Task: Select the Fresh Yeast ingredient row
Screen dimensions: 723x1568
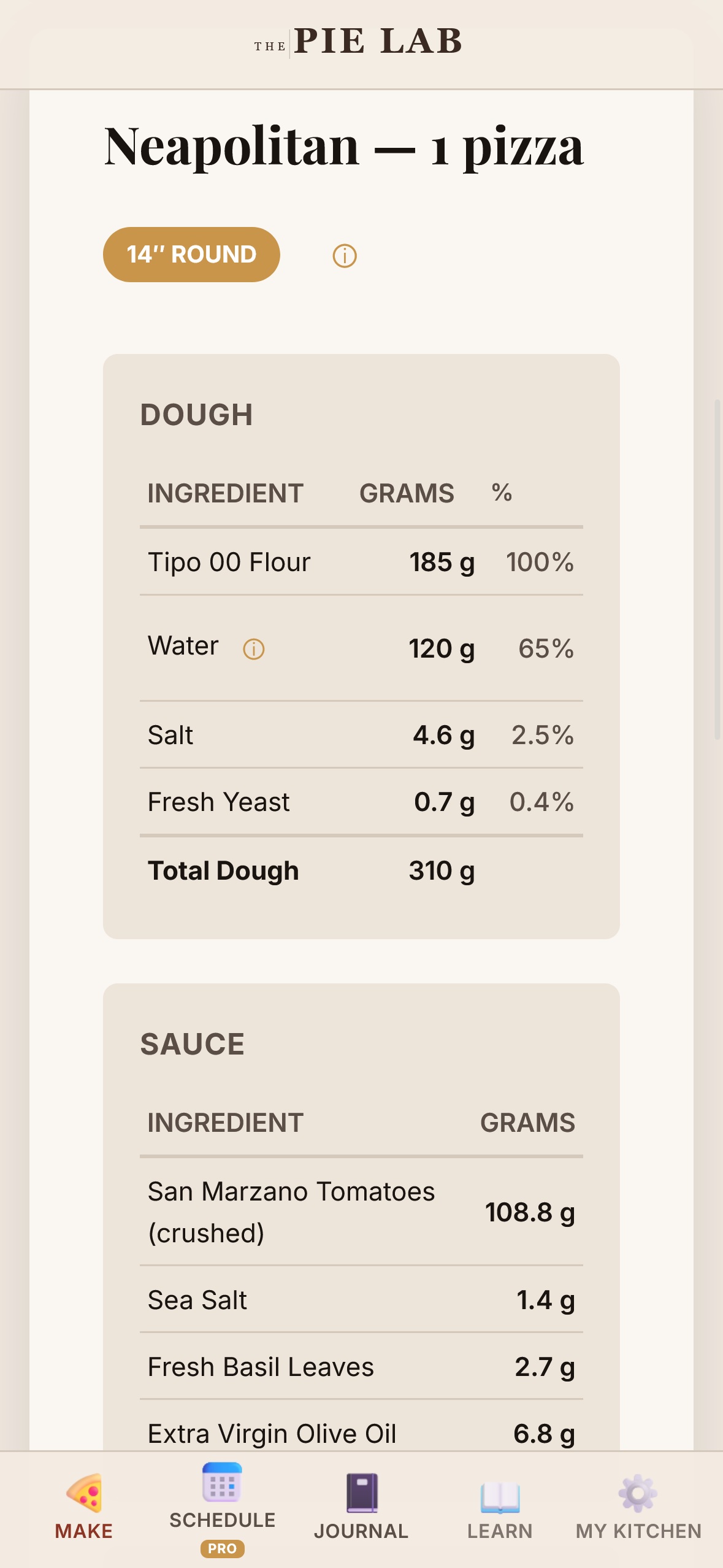Action: [361, 801]
